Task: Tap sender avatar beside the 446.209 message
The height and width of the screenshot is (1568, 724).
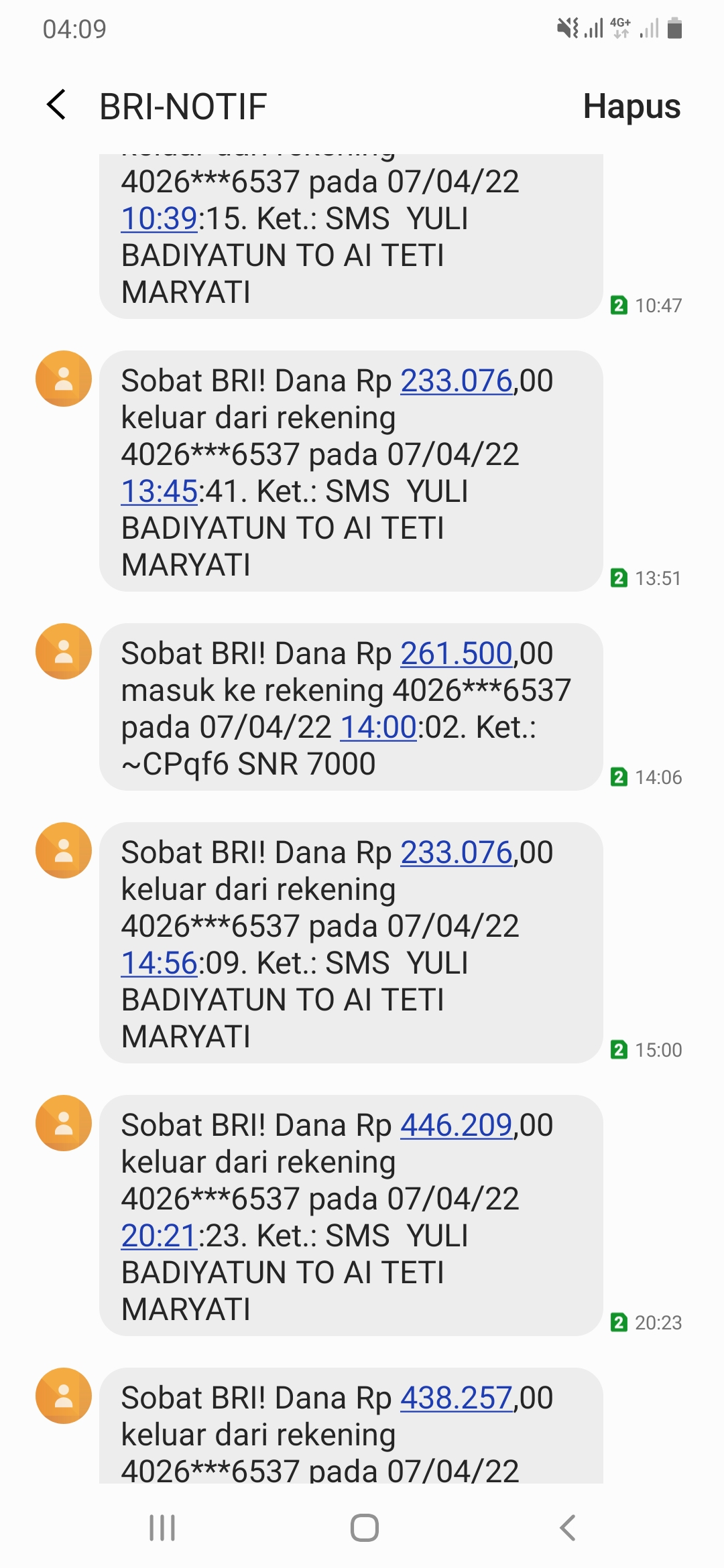Action: click(x=64, y=1123)
